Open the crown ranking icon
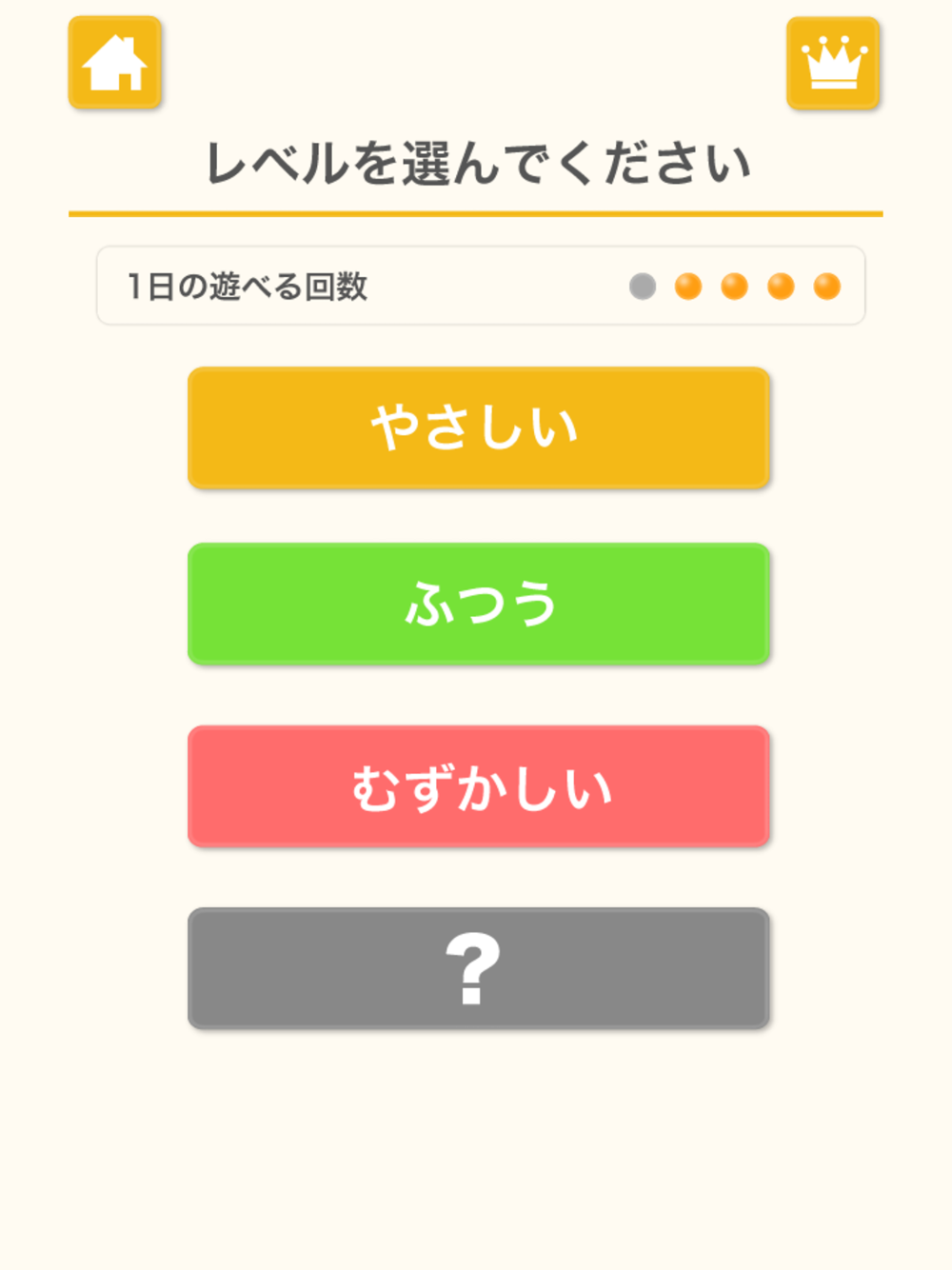952x1270 pixels. (833, 63)
